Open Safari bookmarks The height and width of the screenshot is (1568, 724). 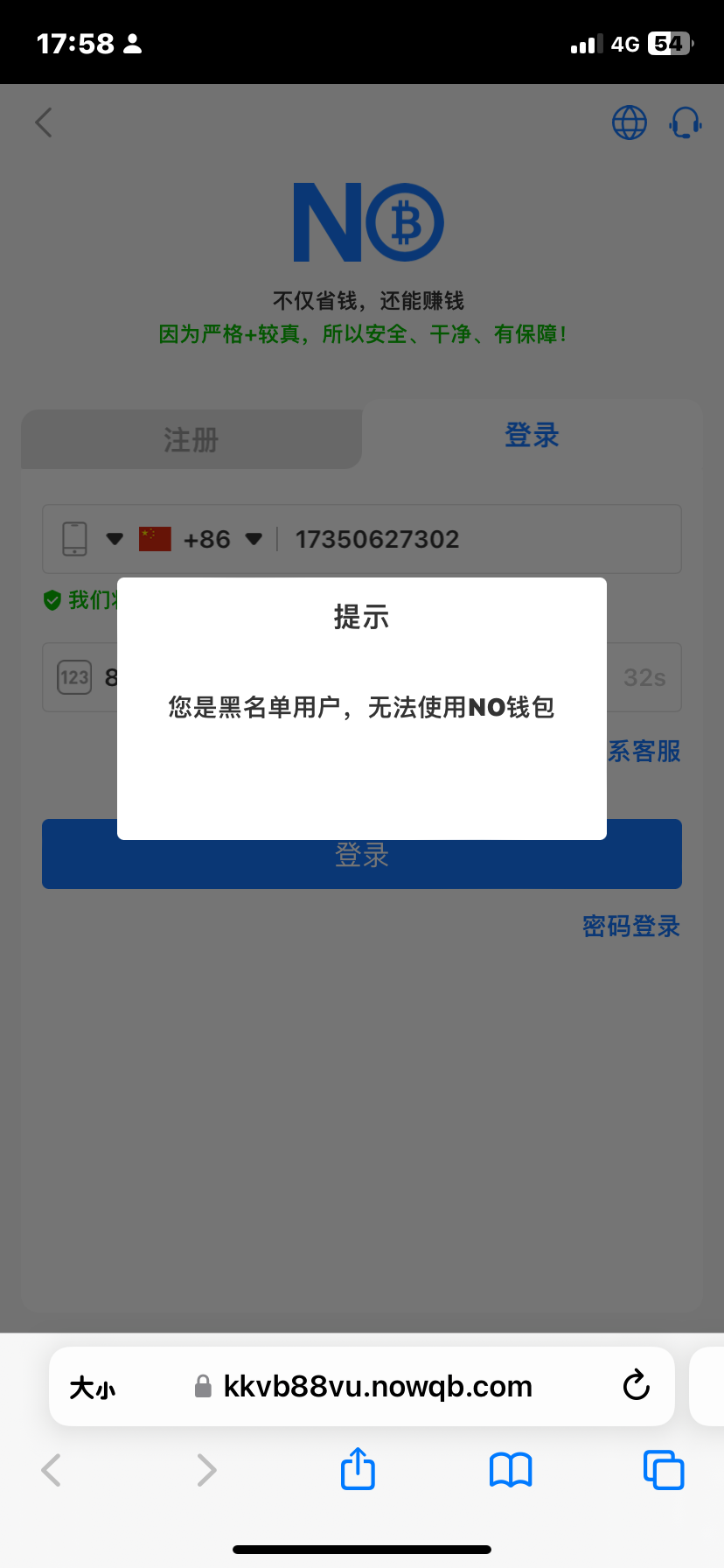click(511, 1469)
